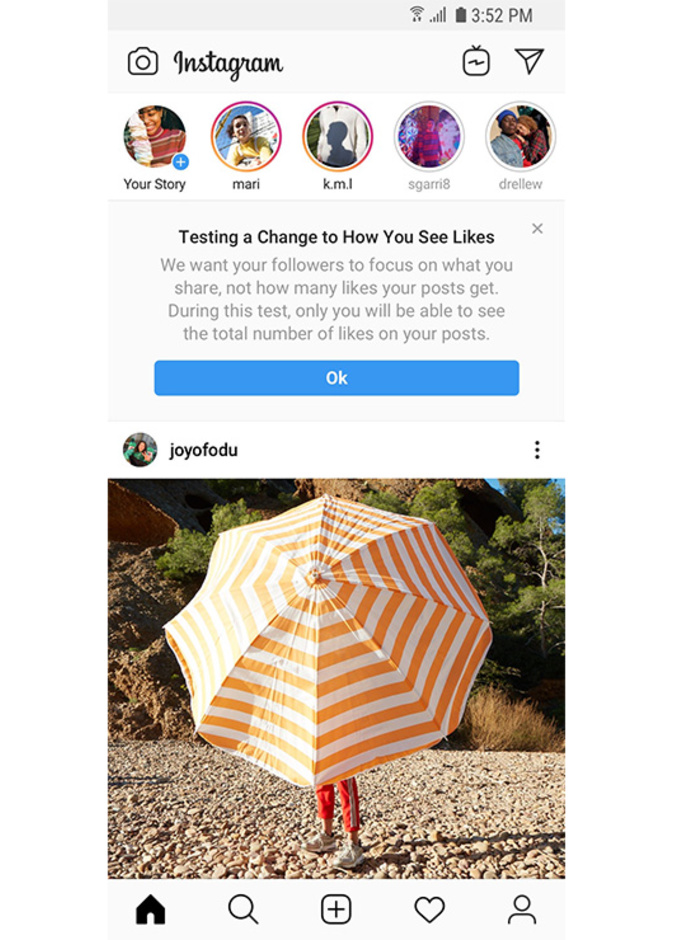Open drellew's story

[520, 138]
